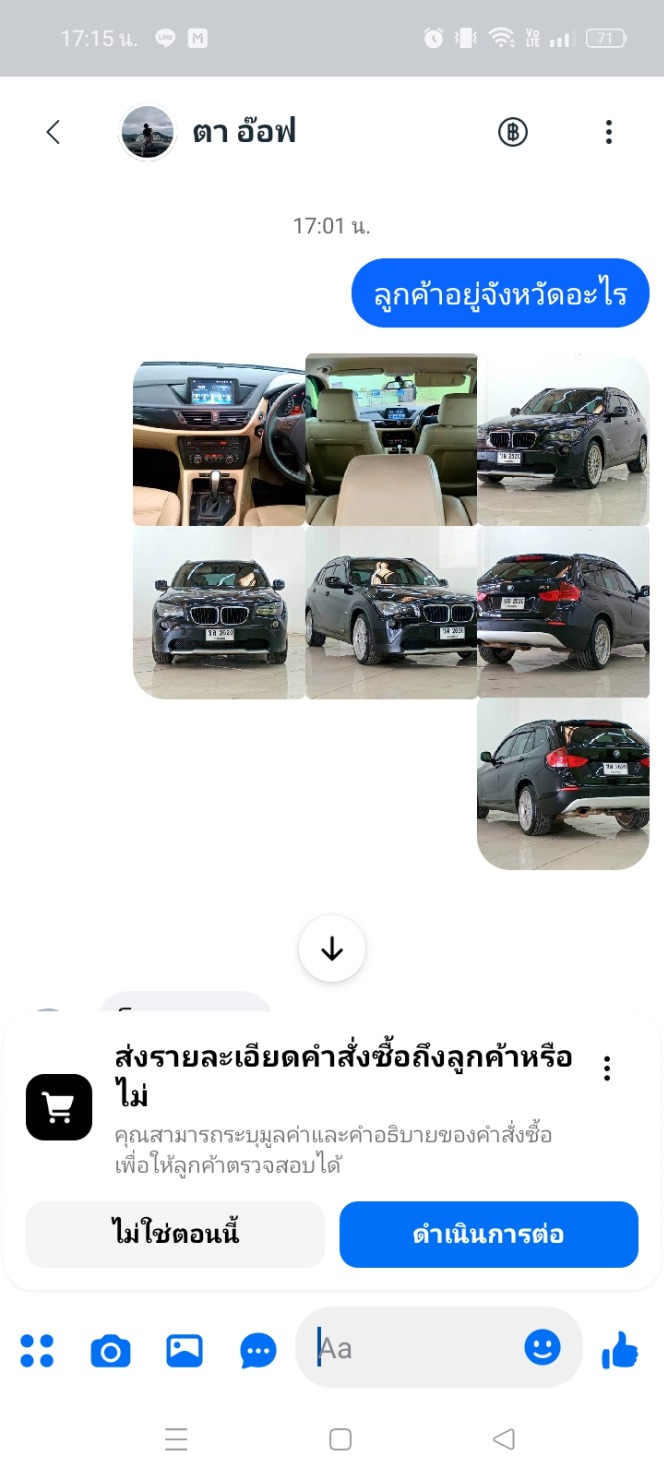The width and height of the screenshot is (664, 1480).
Task: Send a thumbs-up like
Action: coord(620,1350)
